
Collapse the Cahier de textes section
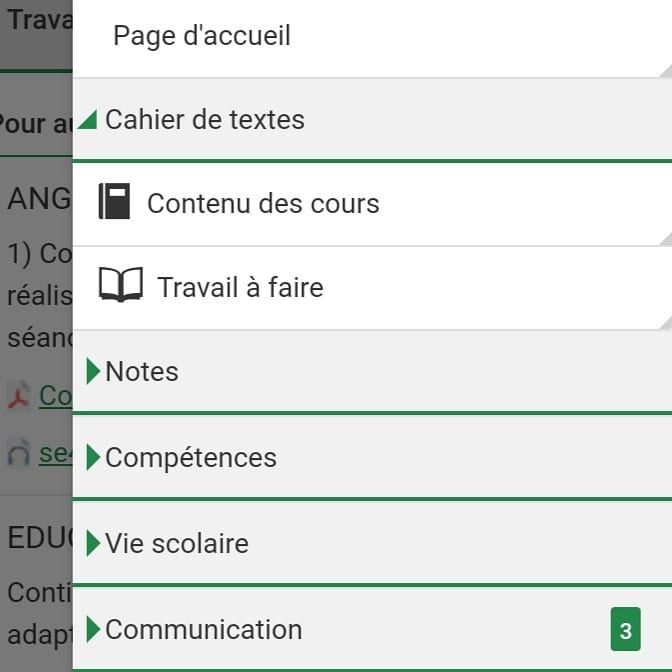[204, 120]
